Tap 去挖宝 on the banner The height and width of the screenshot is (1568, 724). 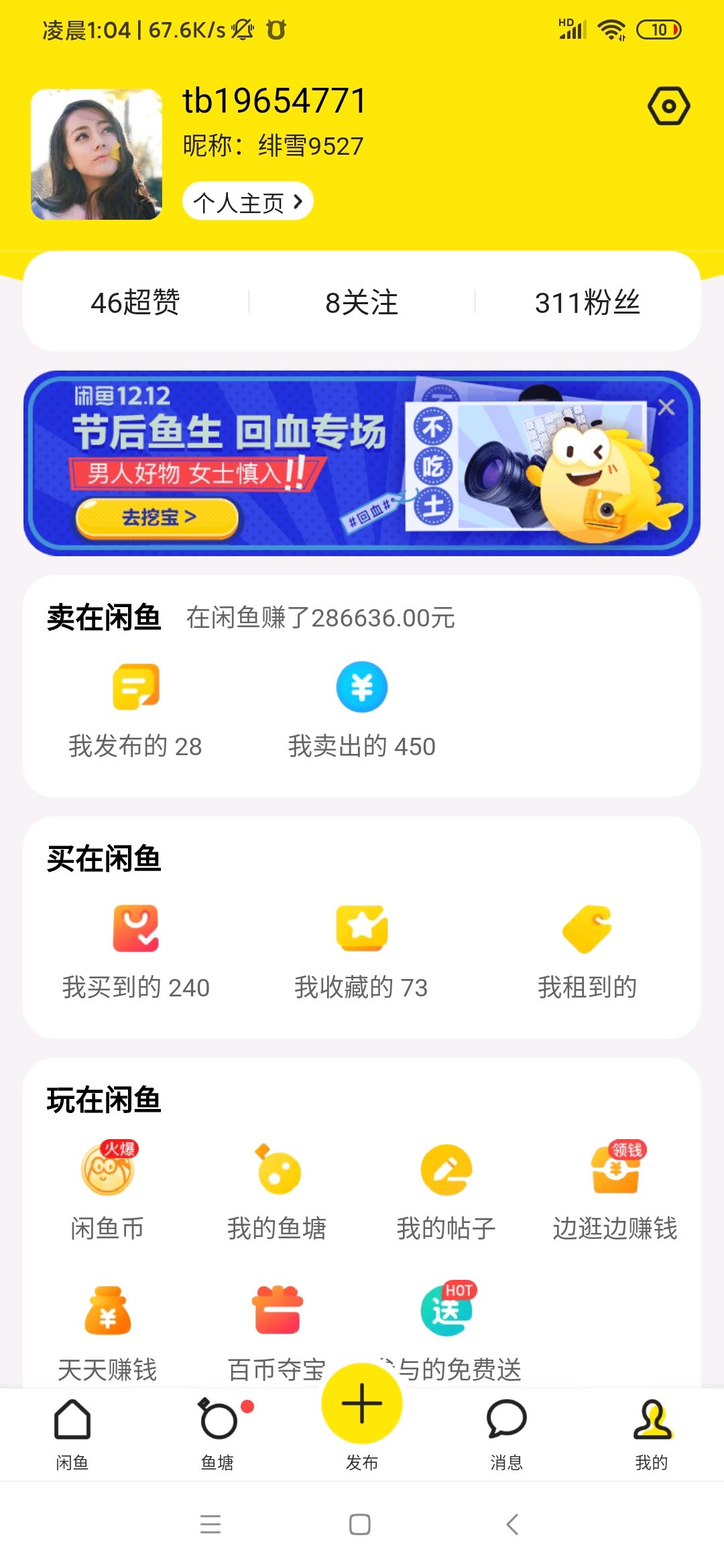tap(158, 517)
